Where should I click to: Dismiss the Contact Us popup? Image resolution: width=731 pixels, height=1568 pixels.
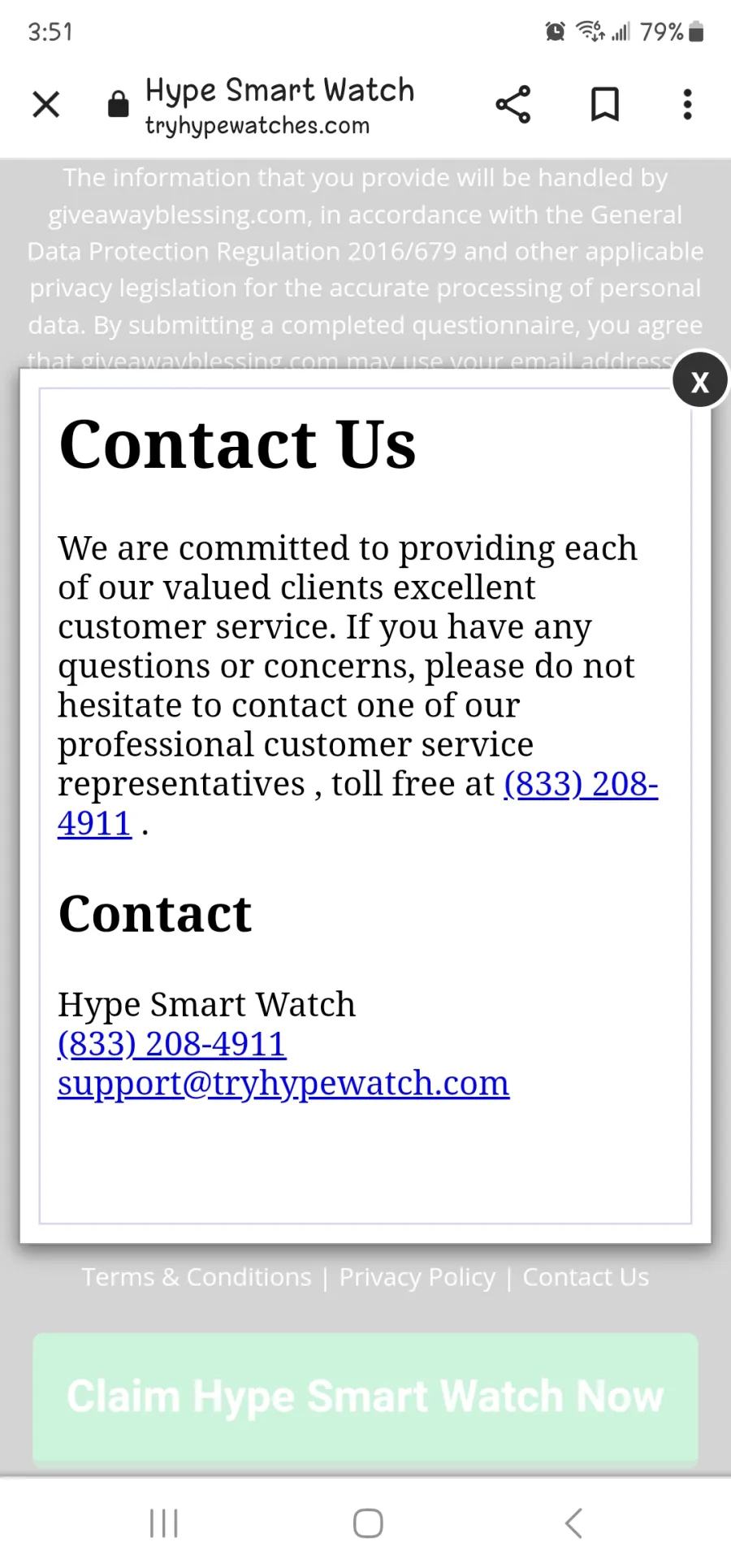tap(699, 380)
